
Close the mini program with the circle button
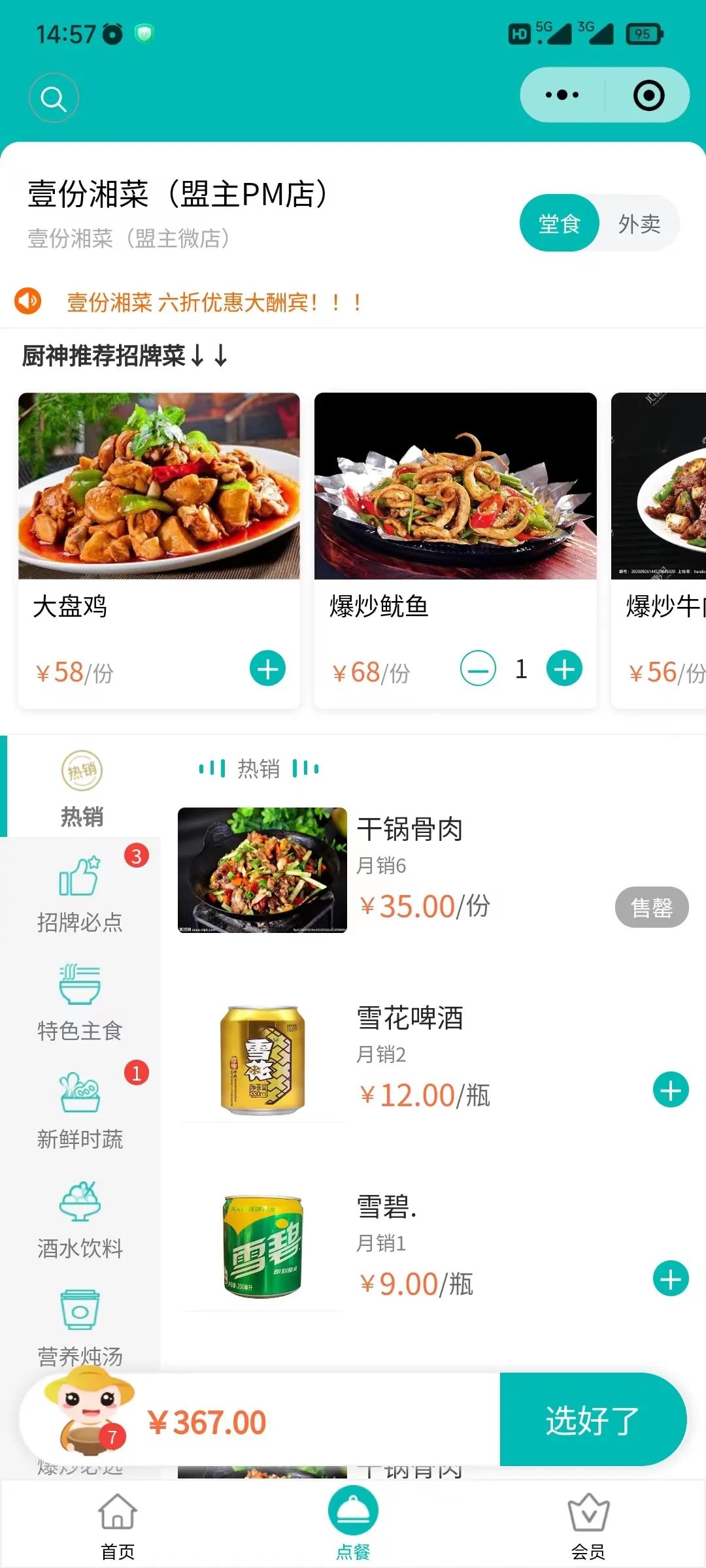pyautogui.click(x=648, y=95)
